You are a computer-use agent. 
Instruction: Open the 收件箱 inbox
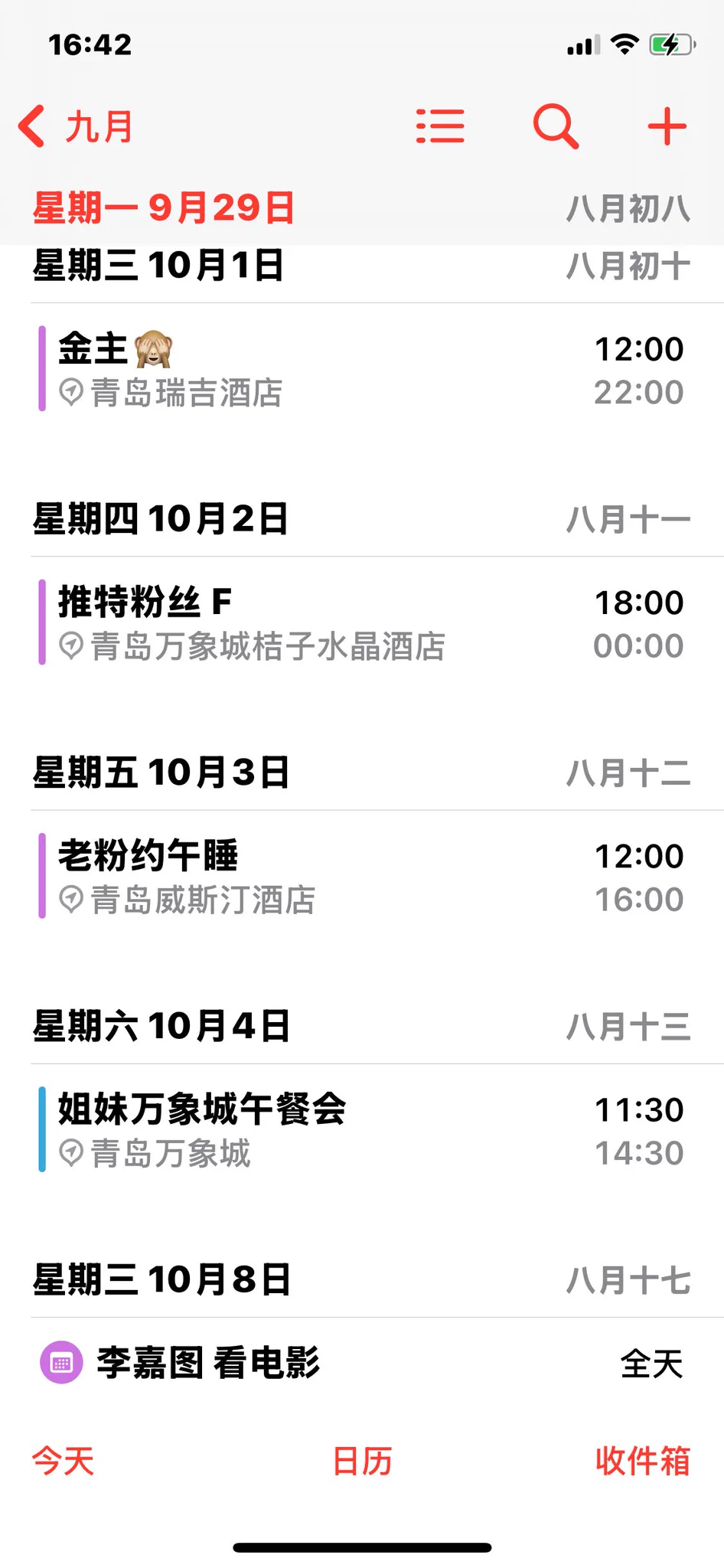642,1461
